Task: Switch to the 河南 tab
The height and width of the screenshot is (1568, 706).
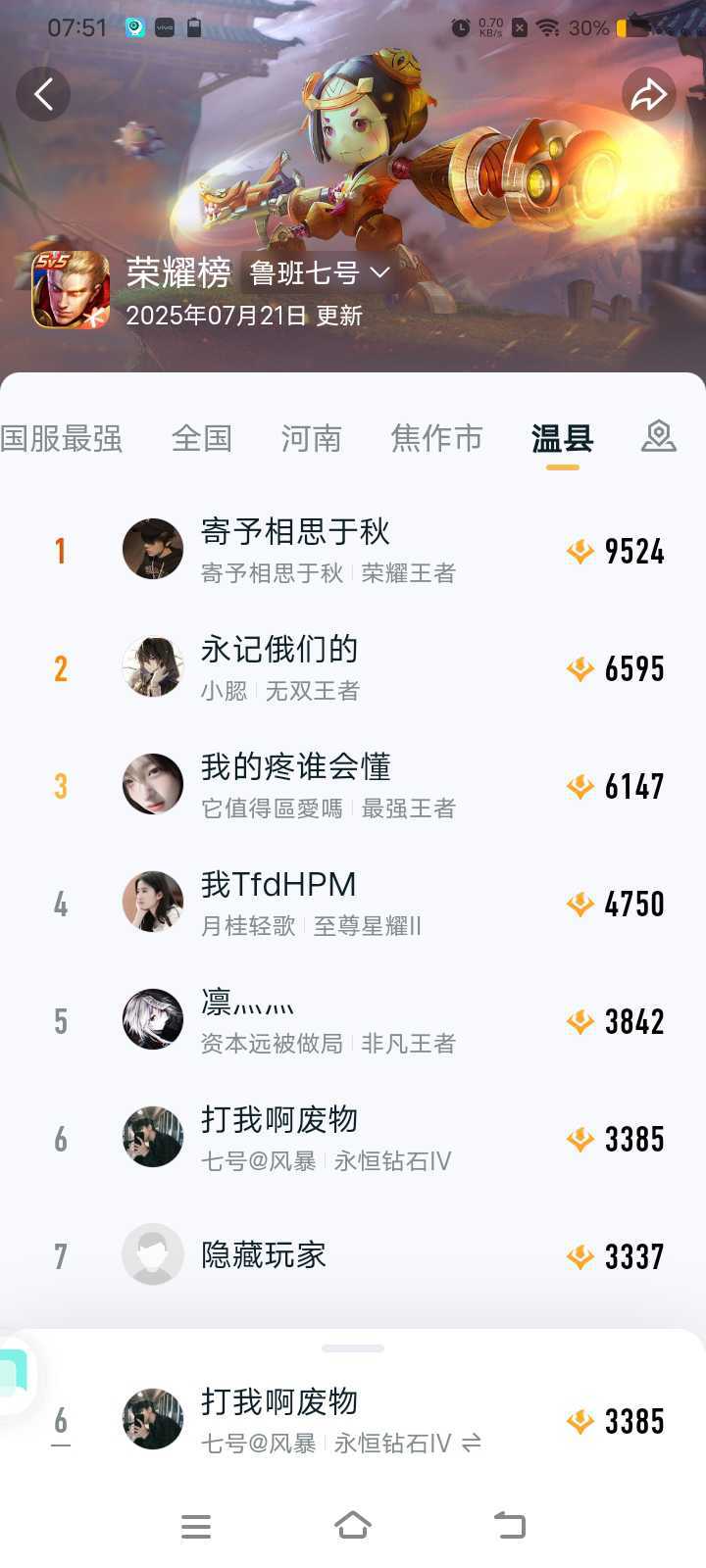Action: click(x=312, y=438)
